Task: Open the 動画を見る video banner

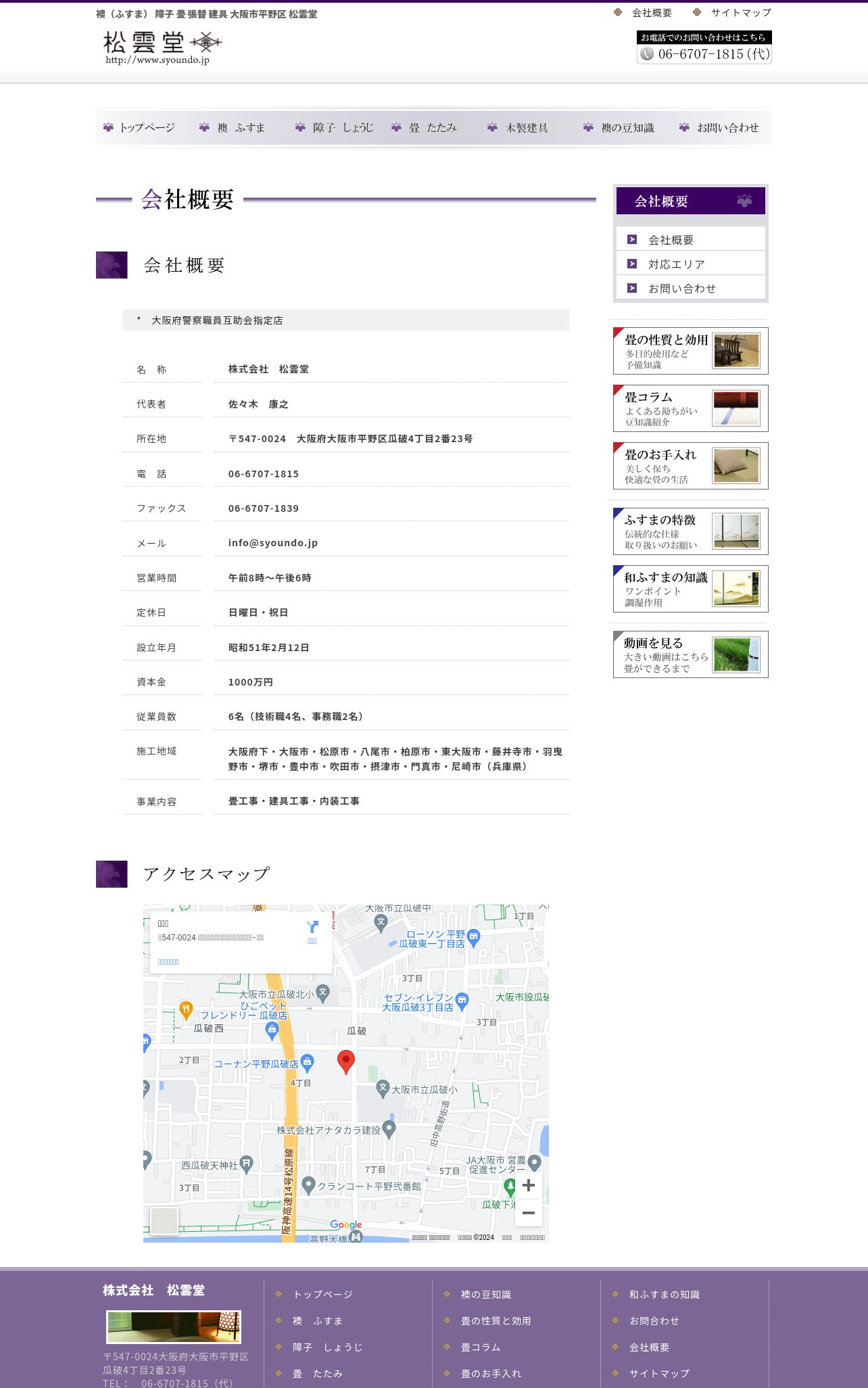Action: [690, 654]
